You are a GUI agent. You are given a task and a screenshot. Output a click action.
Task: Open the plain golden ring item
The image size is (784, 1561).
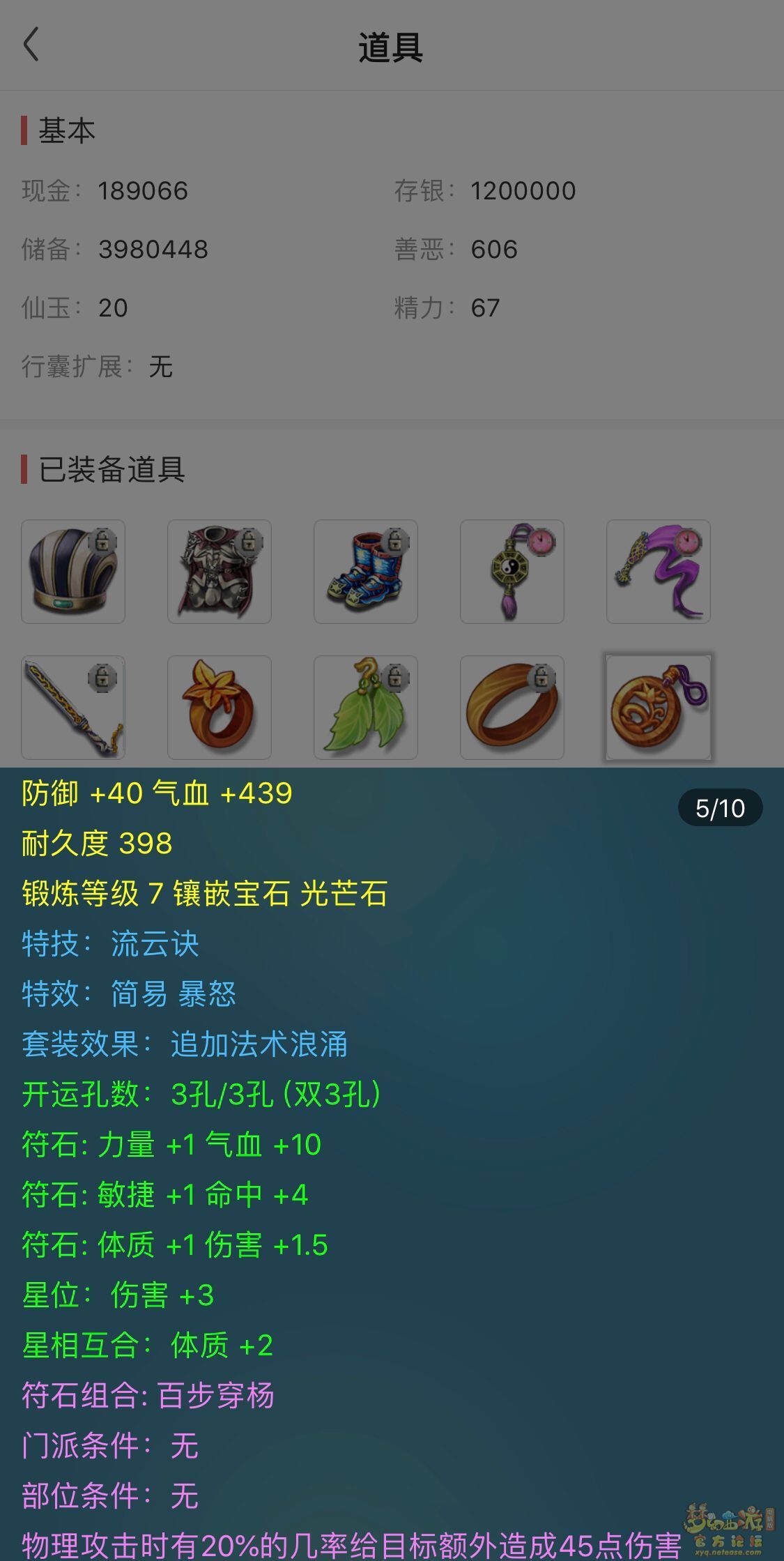click(512, 708)
